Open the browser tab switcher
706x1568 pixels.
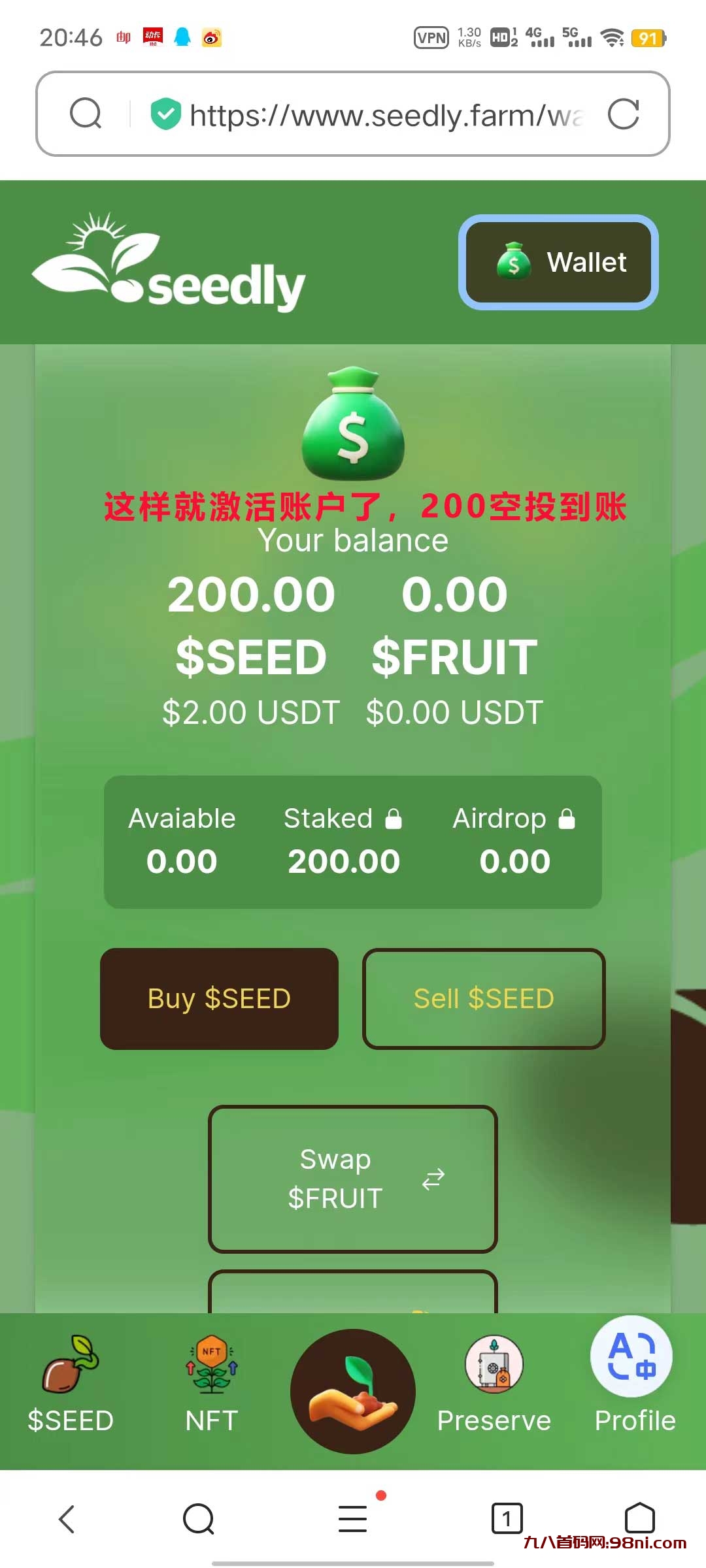(507, 1519)
